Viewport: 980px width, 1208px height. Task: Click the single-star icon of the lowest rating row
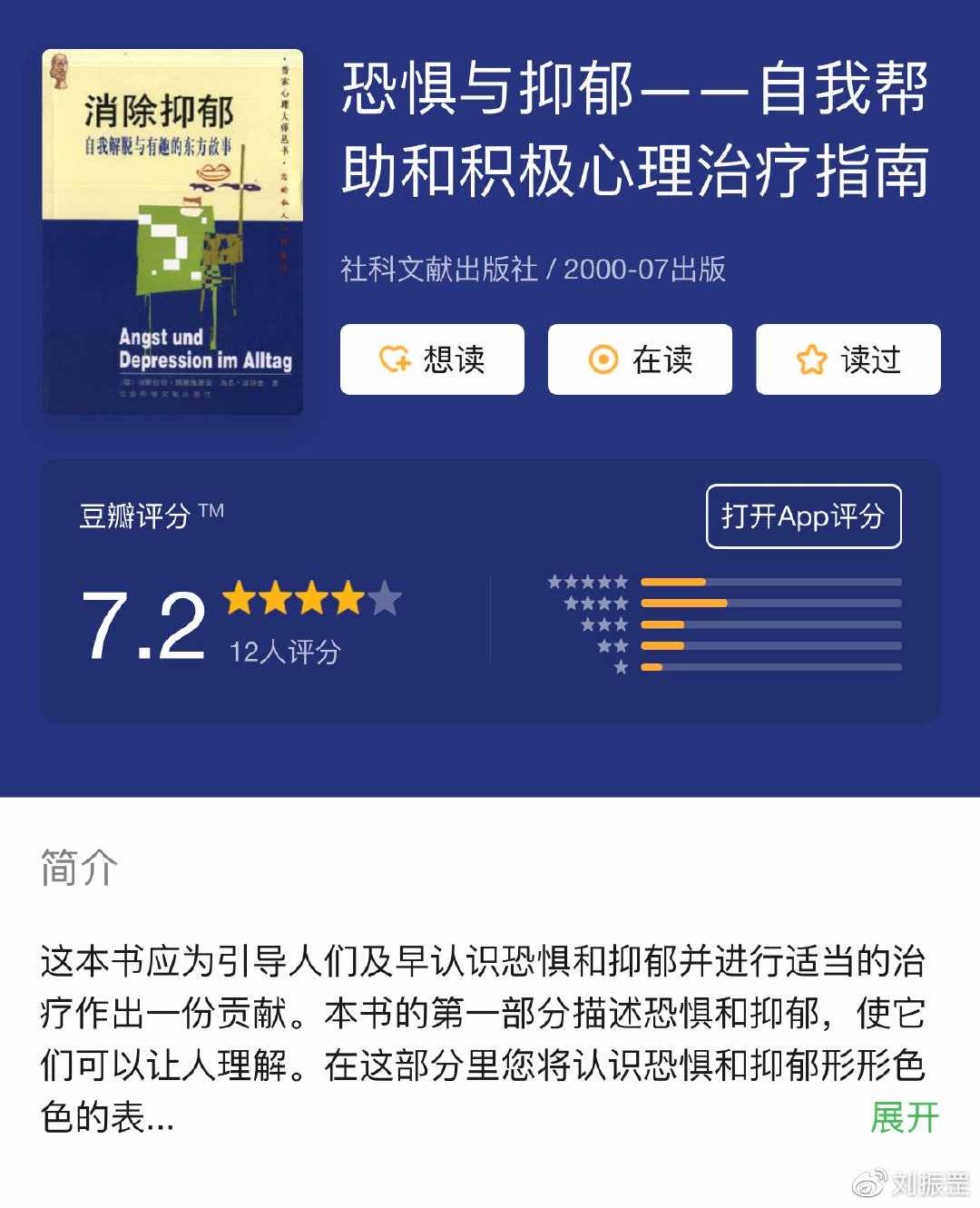click(621, 668)
